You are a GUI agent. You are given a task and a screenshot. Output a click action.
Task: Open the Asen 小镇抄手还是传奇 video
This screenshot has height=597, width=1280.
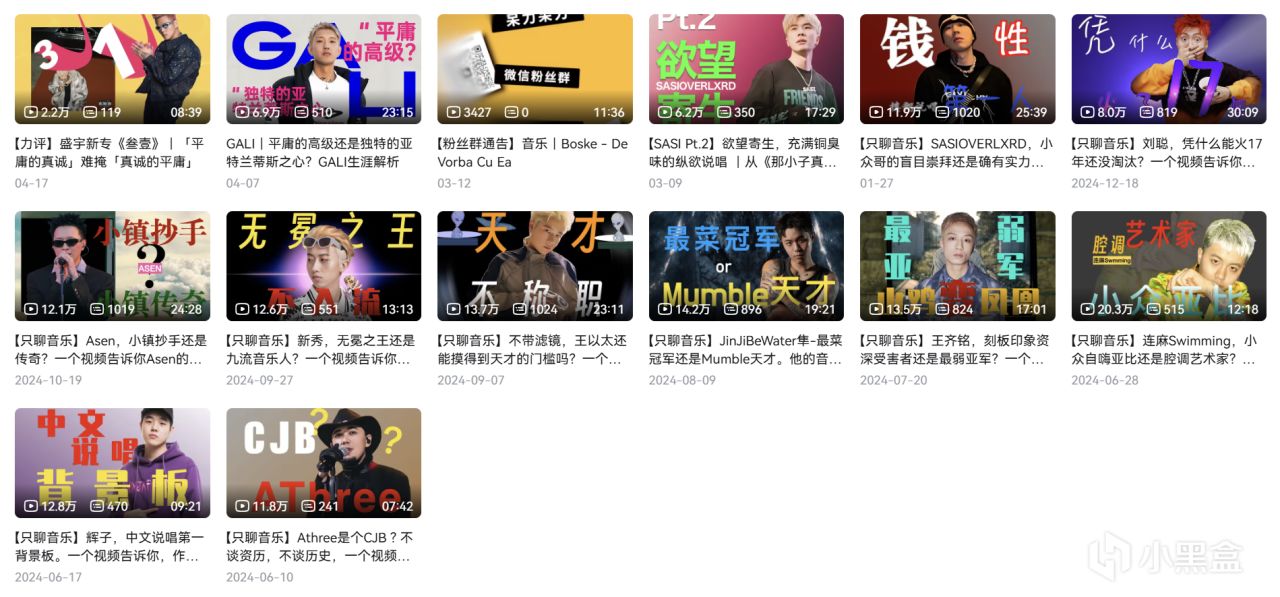112,265
